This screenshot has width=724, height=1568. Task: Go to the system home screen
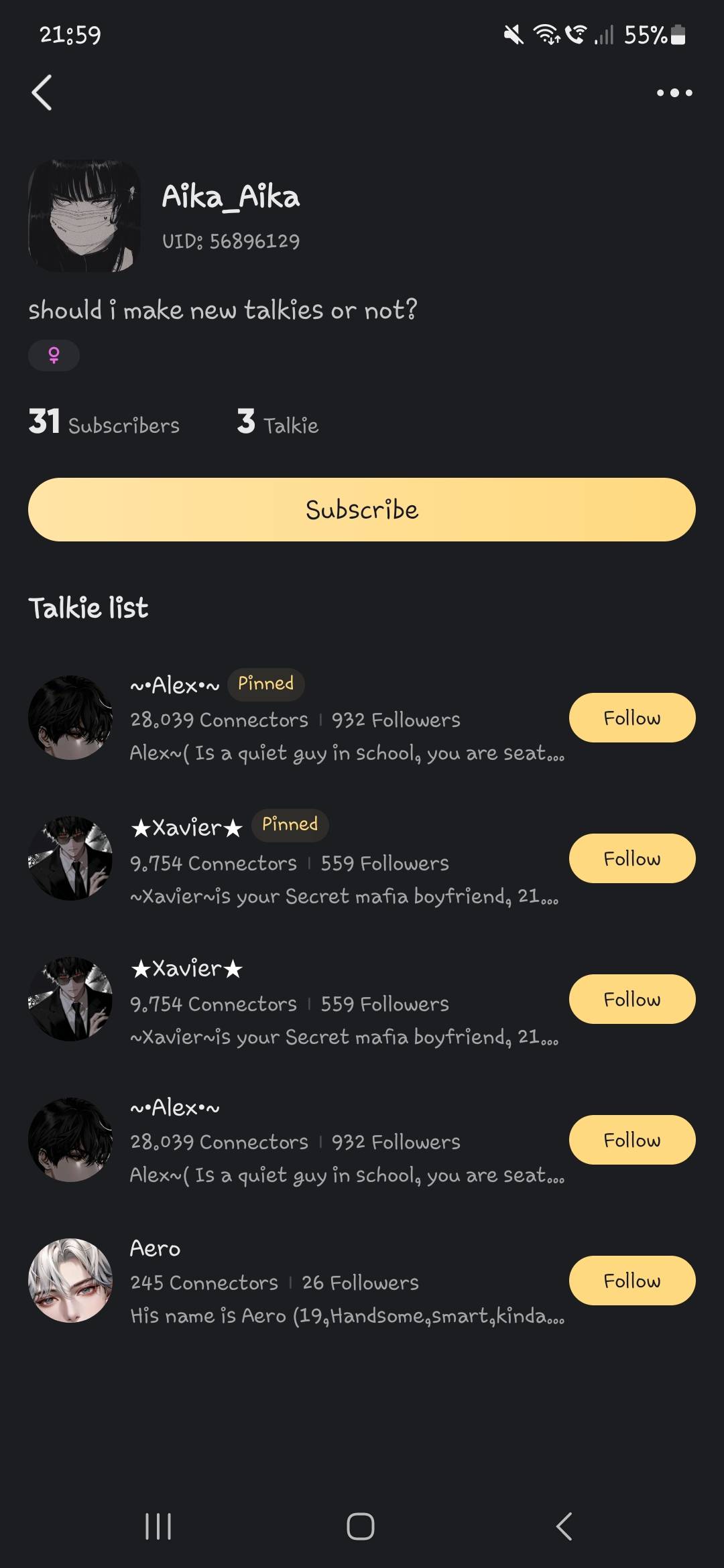[x=361, y=1526]
